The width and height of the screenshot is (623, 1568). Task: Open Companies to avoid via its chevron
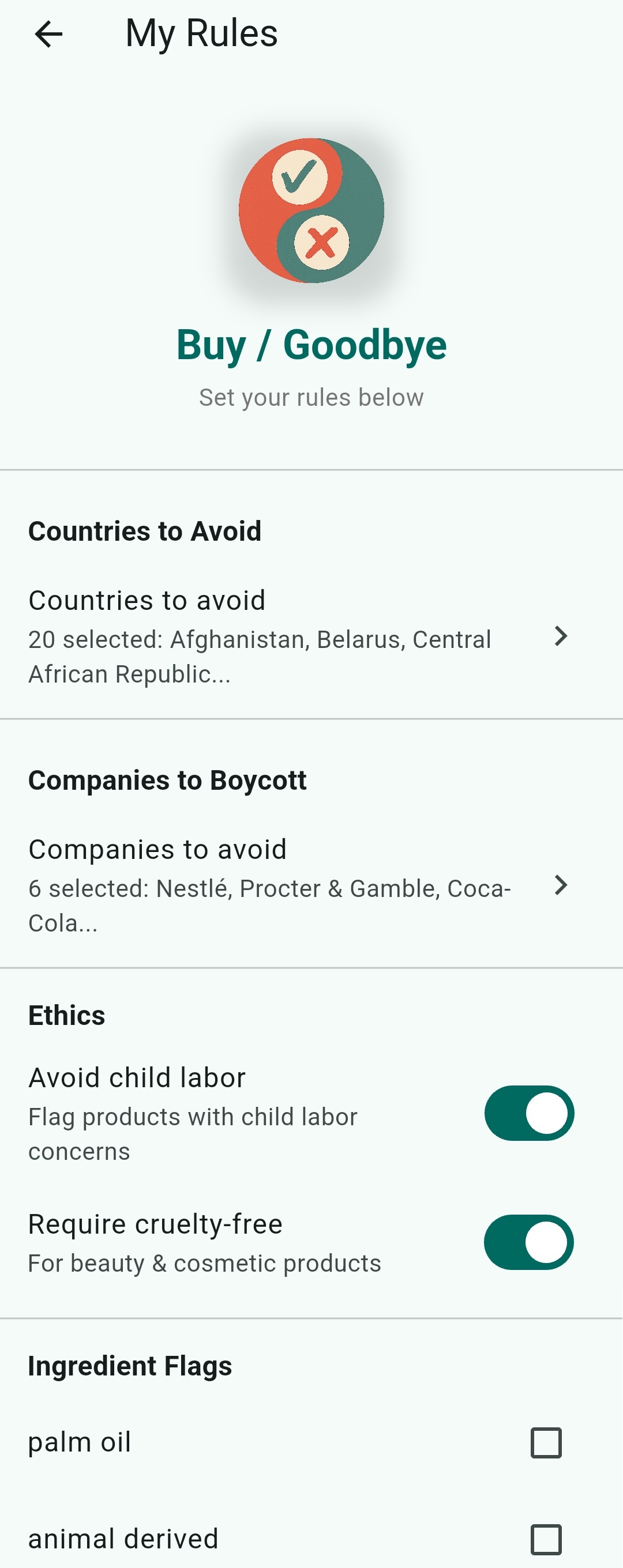(x=560, y=886)
